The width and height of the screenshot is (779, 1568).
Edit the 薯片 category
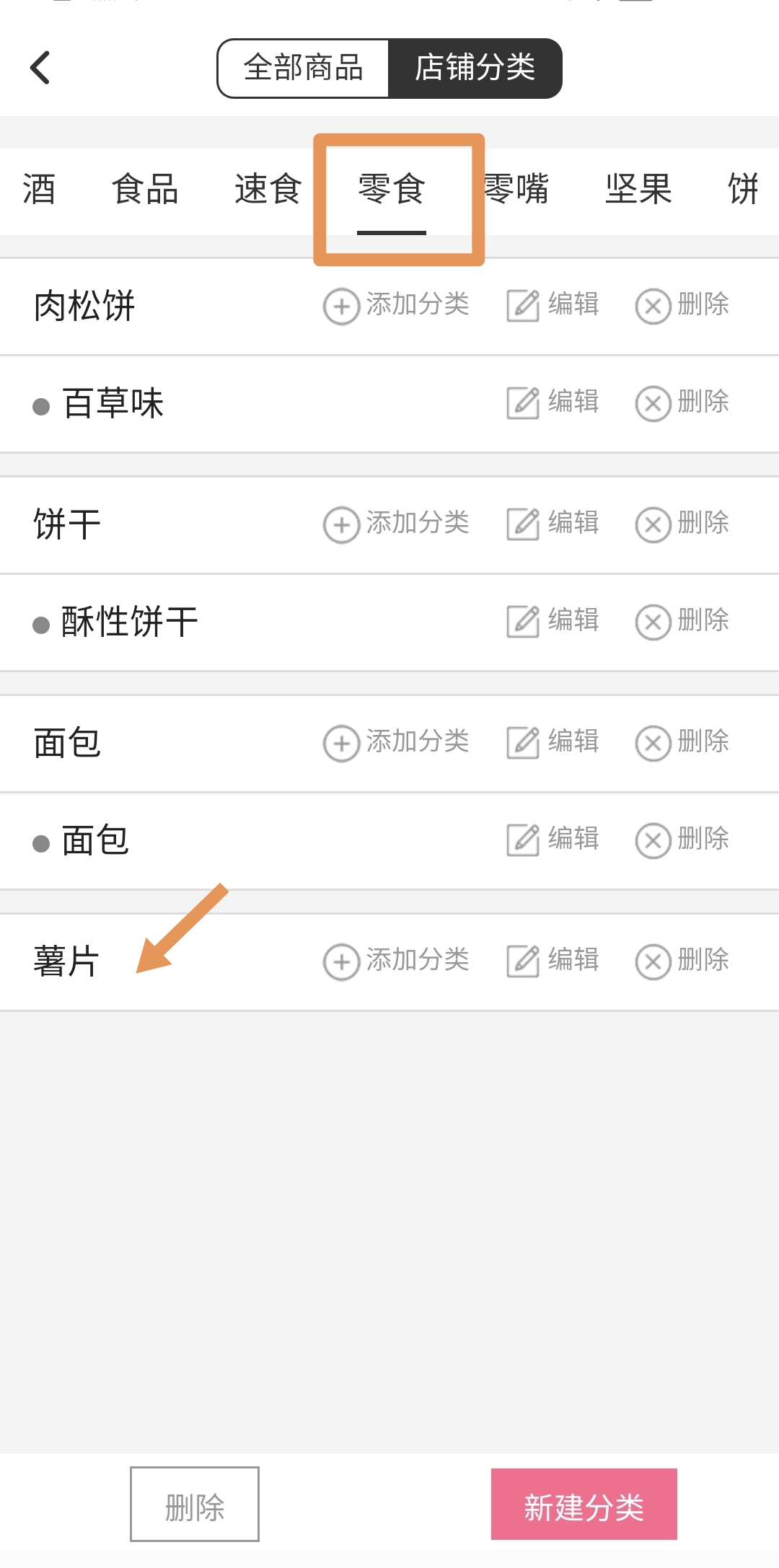point(553,961)
